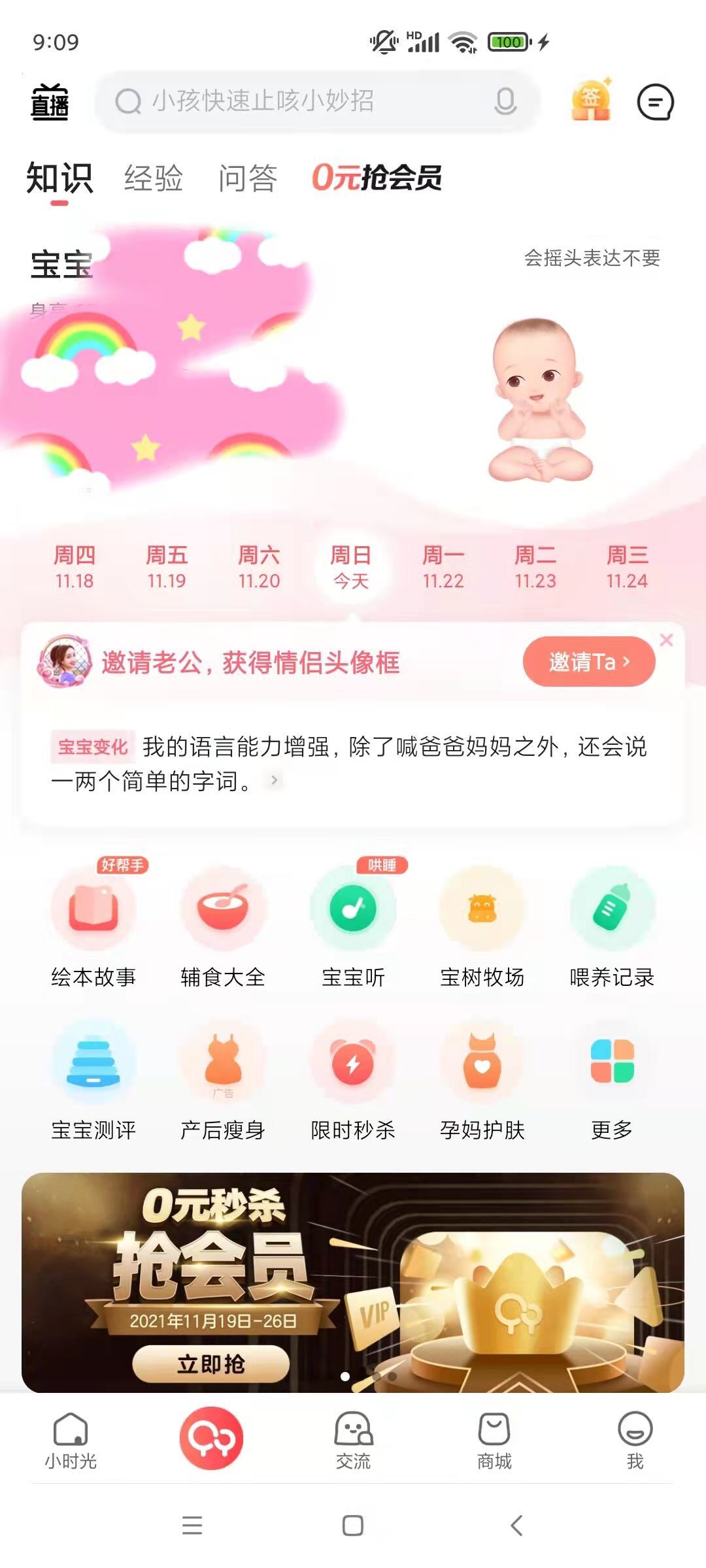The width and height of the screenshot is (706, 1568).
Task: Switch to the 问答 tab
Action: [x=248, y=178]
